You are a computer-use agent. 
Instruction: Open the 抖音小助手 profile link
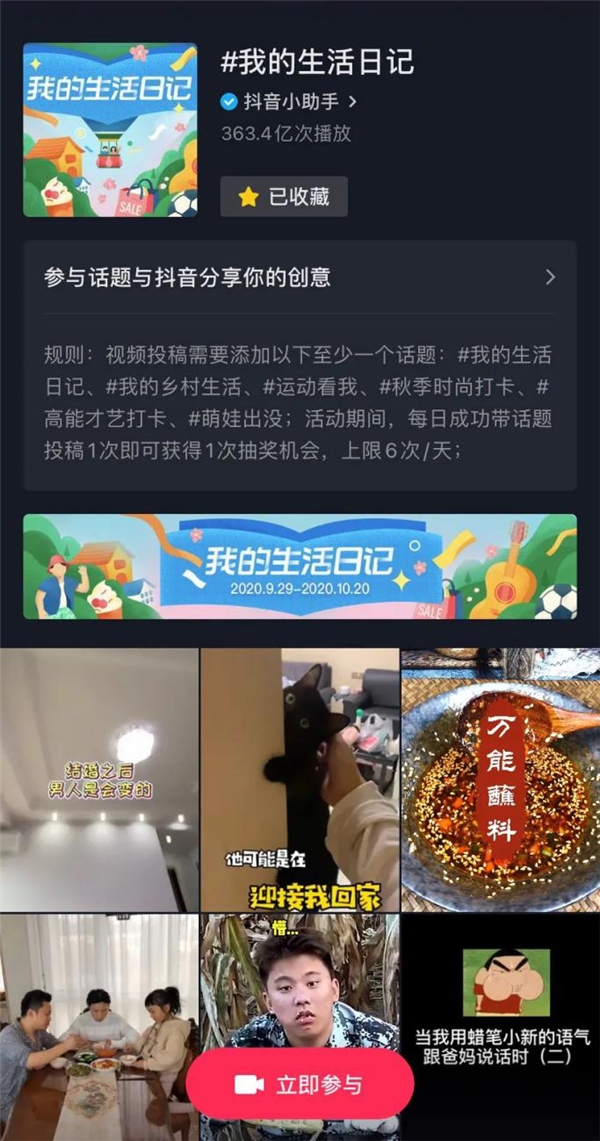point(289,101)
